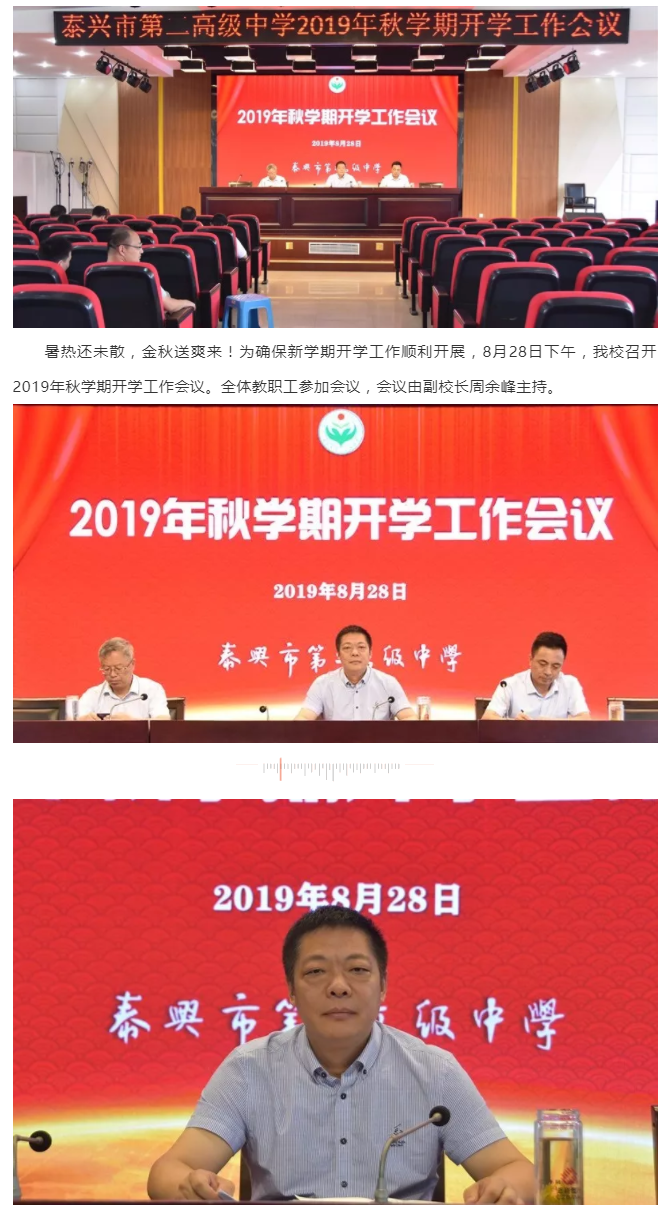Open the wide photo of the meeting hall
The image size is (671, 1213).
335,167
